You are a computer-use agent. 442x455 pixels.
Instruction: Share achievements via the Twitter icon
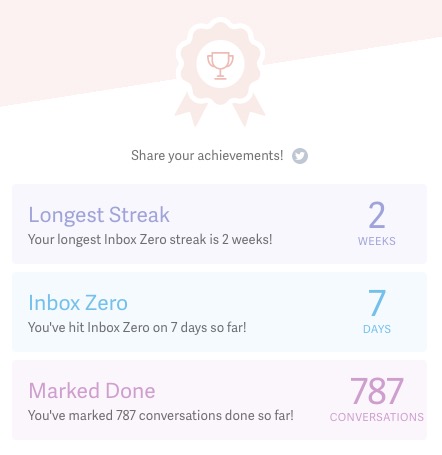point(300,156)
